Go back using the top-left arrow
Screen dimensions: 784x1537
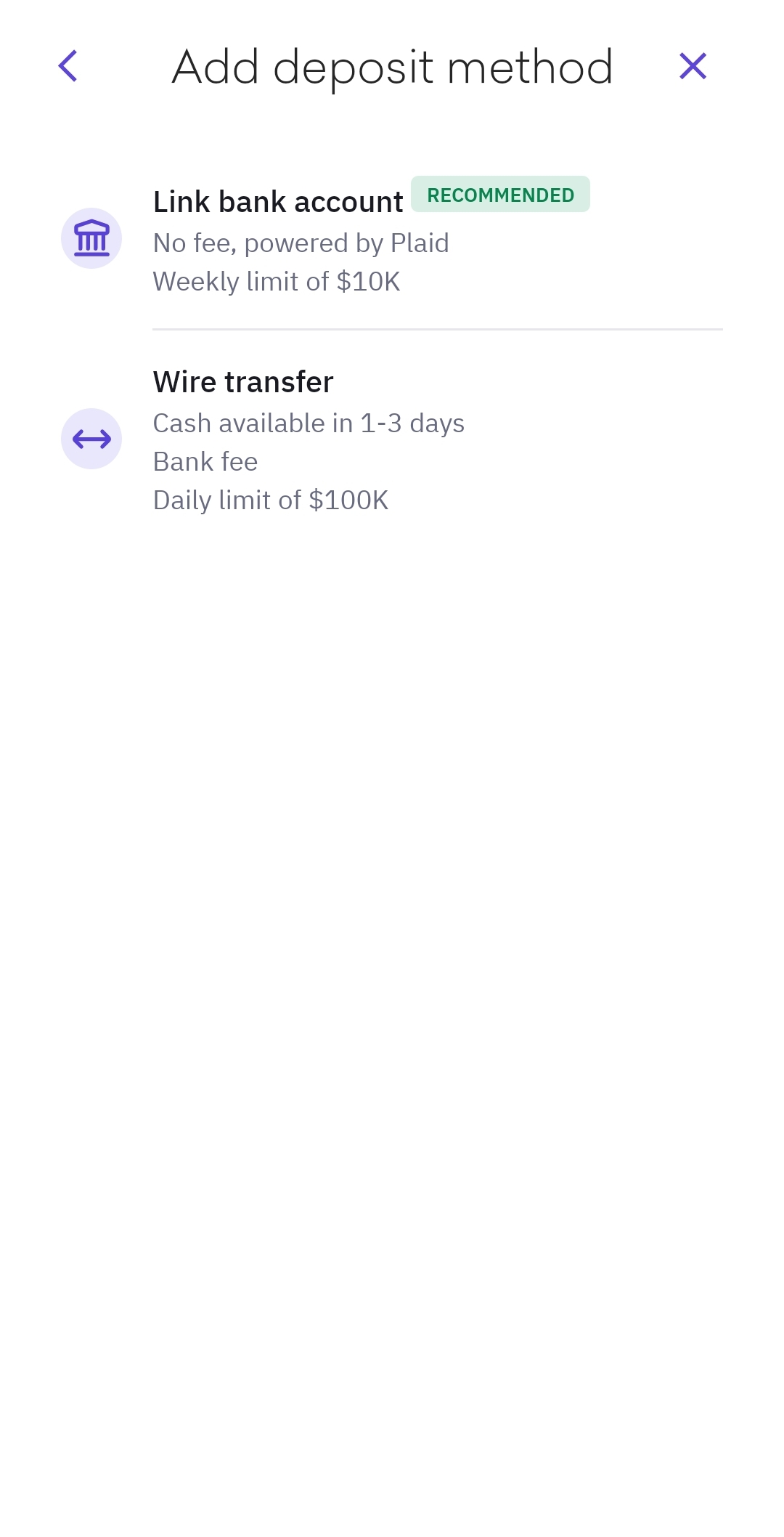tap(68, 66)
